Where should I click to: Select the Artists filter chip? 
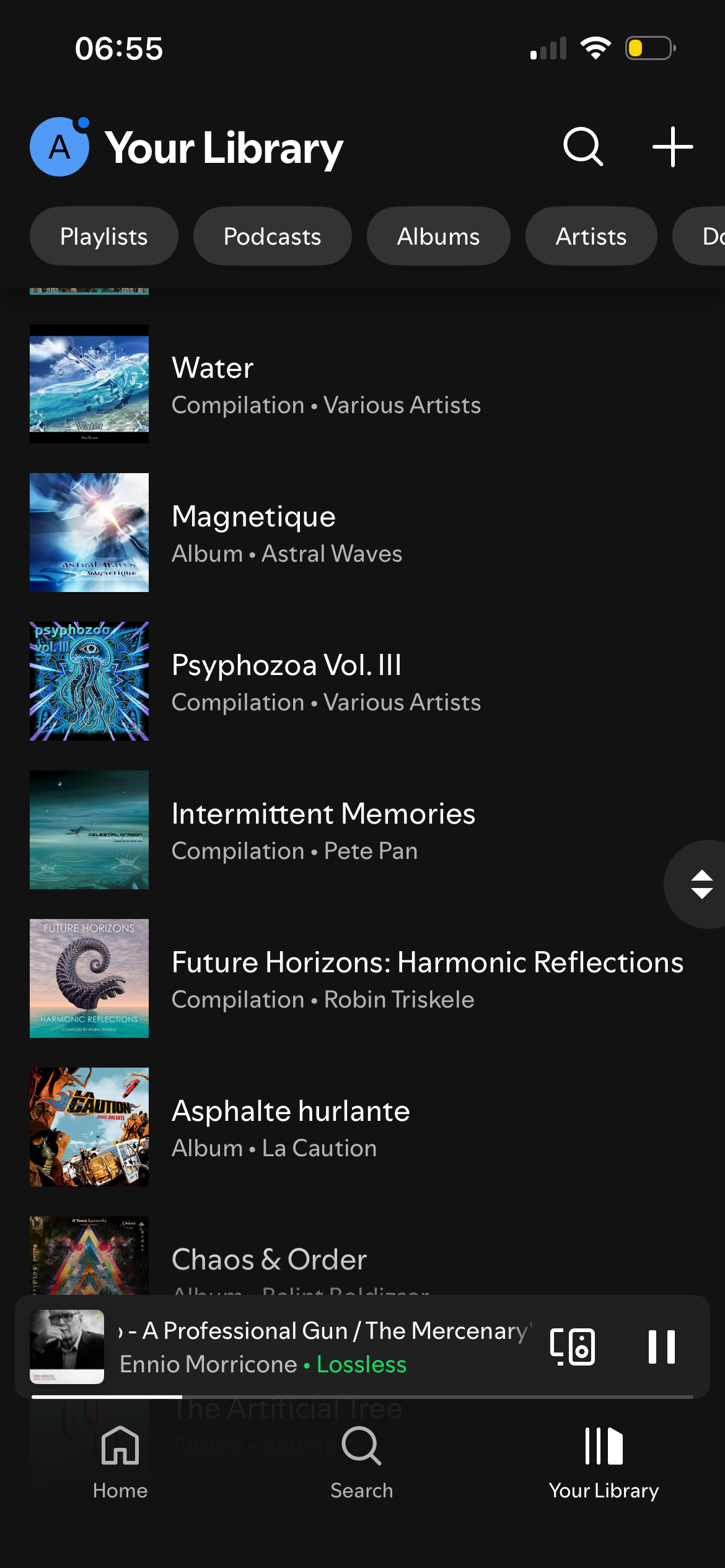(x=591, y=237)
